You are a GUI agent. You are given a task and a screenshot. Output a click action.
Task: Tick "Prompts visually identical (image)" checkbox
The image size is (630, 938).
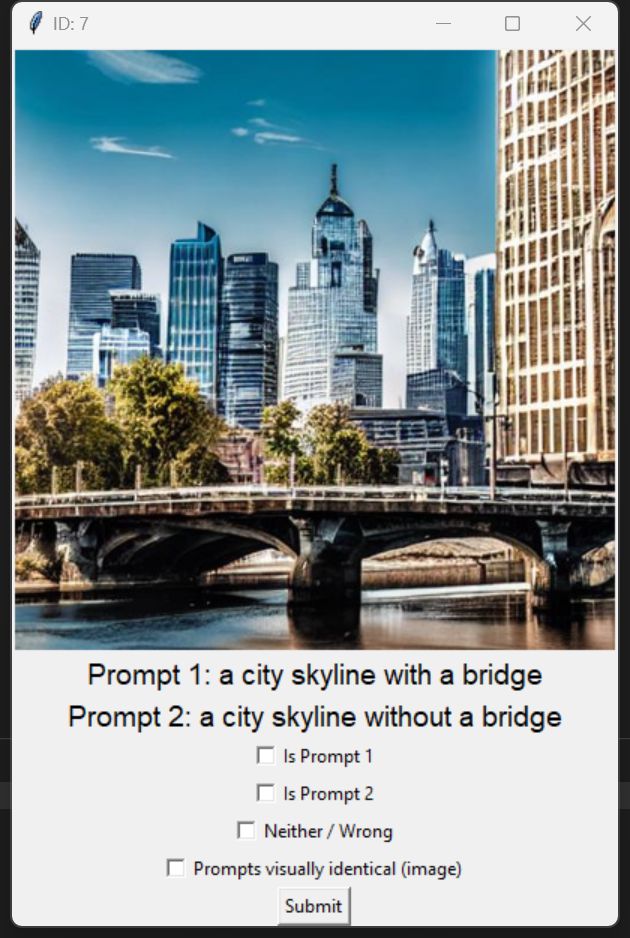pos(177,868)
